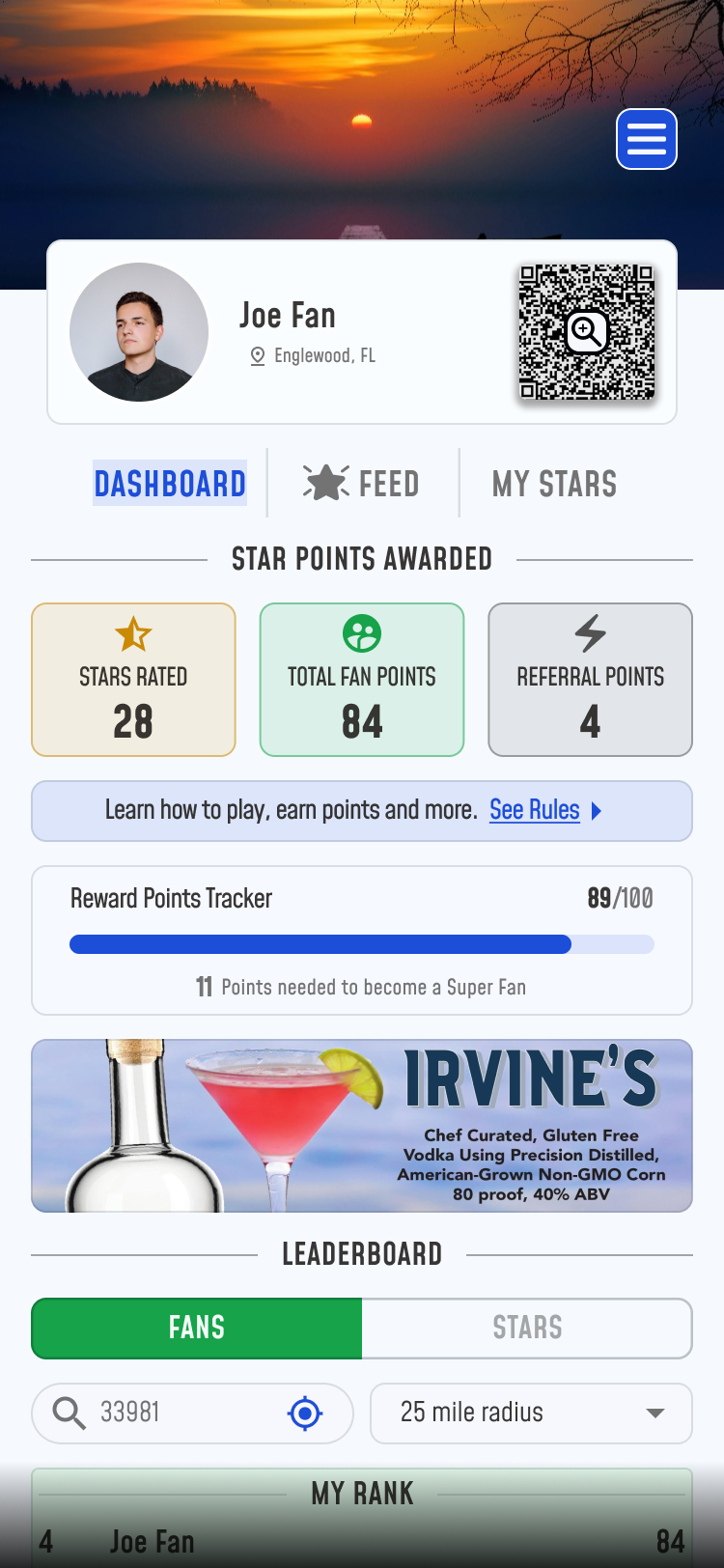
Task: Switch to the Feed tab
Action: (363, 484)
